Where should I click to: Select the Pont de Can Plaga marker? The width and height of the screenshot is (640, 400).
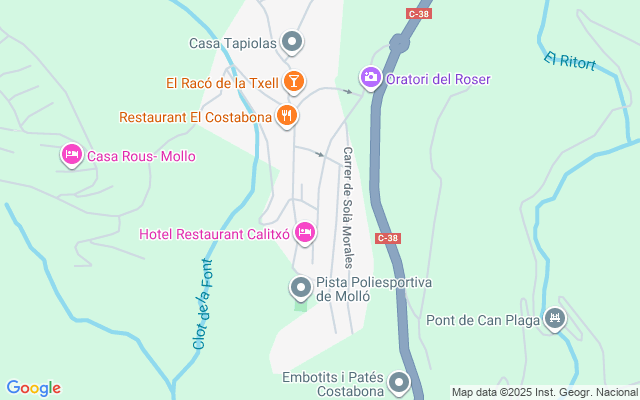[x=555, y=319]
